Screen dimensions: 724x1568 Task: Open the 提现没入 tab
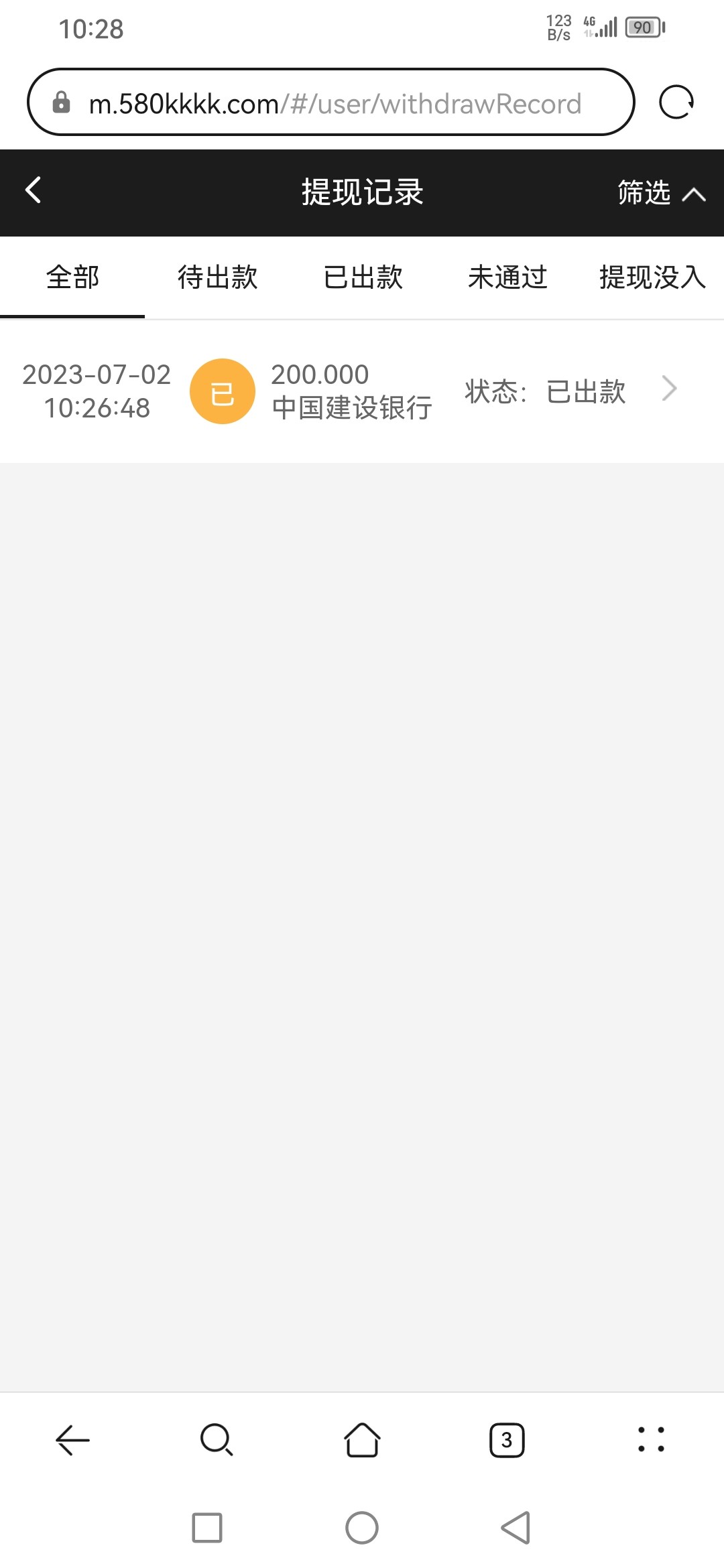652,277
